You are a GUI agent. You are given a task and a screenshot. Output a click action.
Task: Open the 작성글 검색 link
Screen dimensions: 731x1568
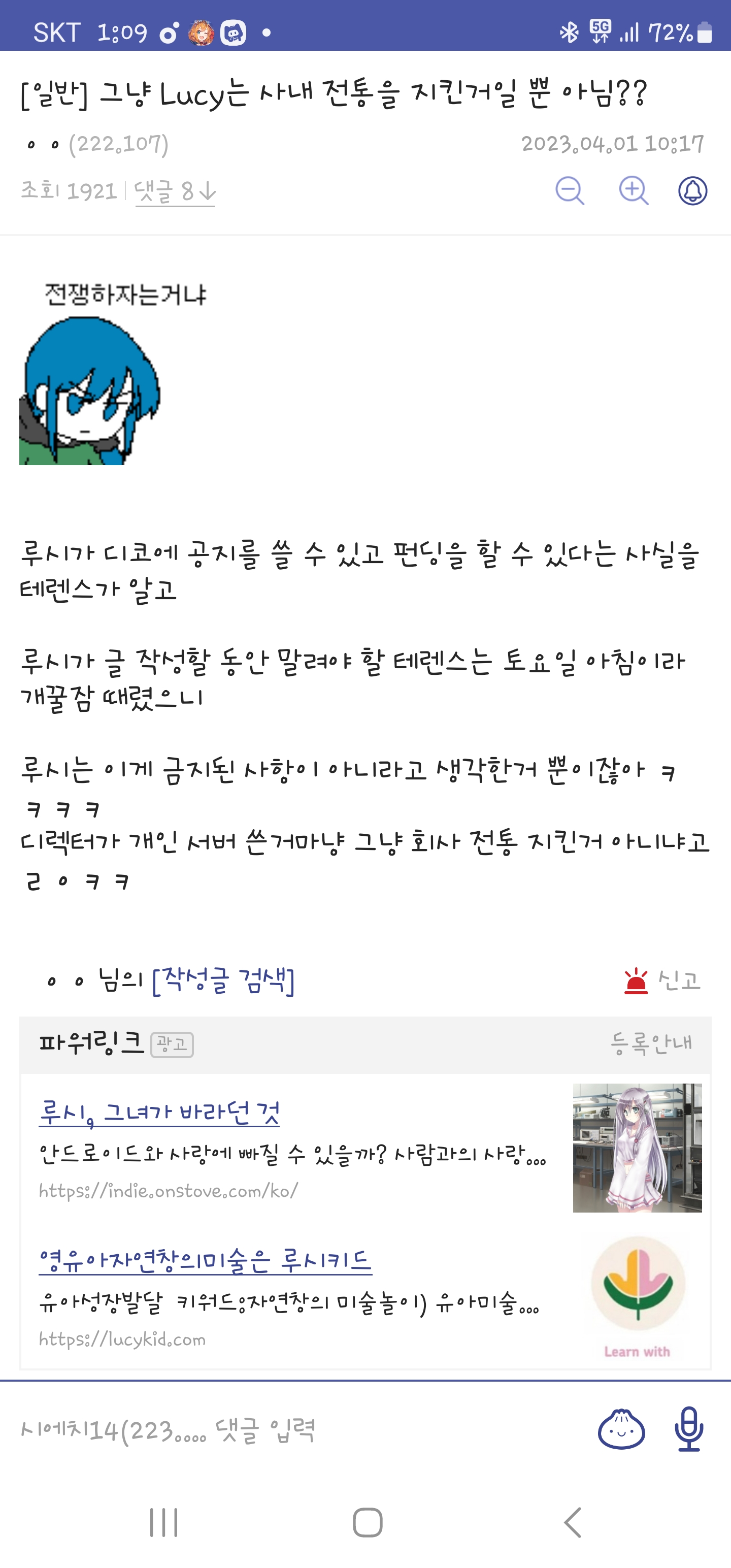click(223, 981)
